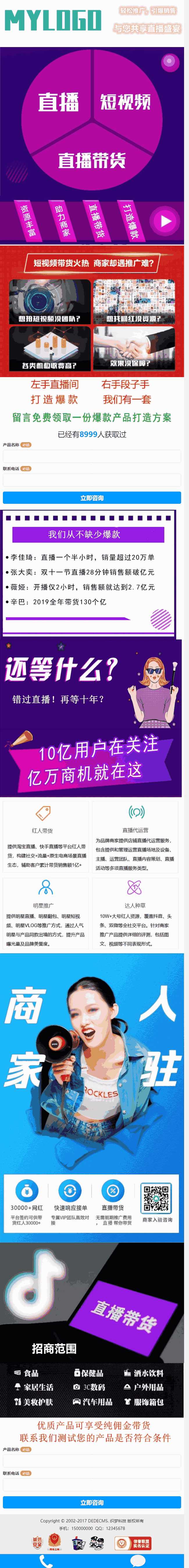Submit the bottom form with 立即咨询
This screenshot has height=1568, width=189.
click(92, 1502)
